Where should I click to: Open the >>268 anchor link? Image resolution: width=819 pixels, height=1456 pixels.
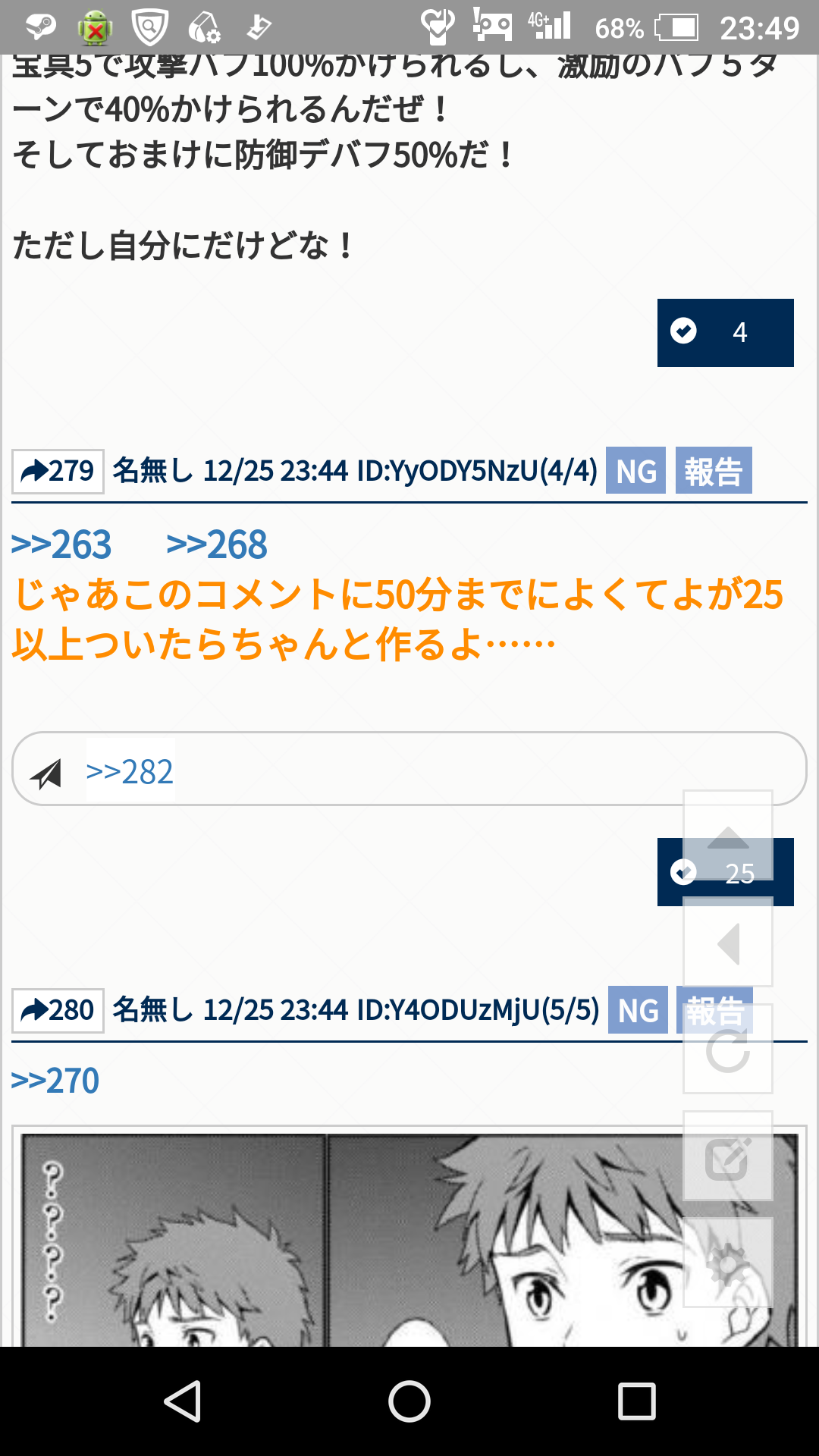[x=217, y=545]
